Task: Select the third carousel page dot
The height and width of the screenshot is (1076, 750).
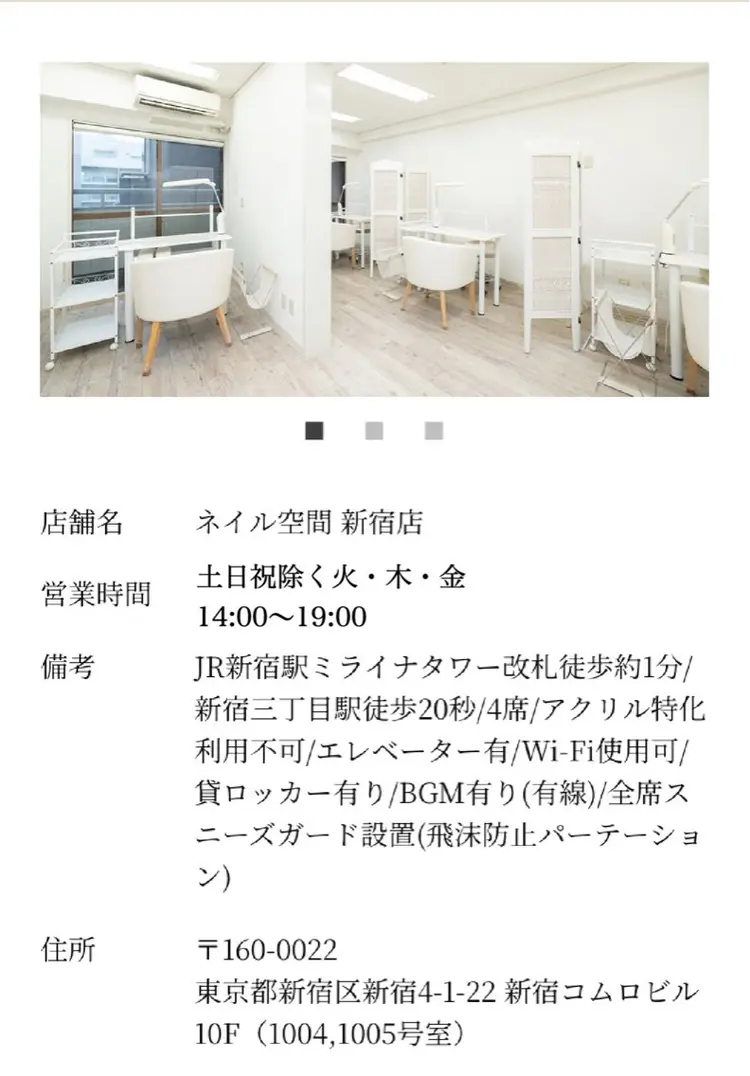Action: pos(434,431)
